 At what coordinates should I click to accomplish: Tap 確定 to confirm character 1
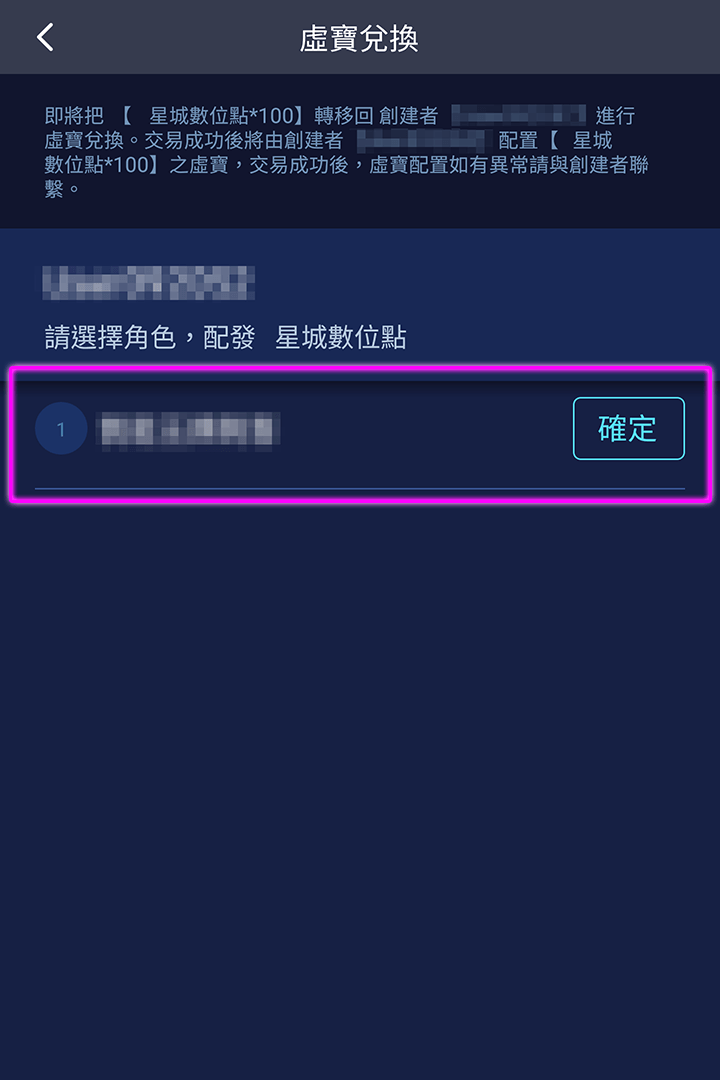click(628, 429)
